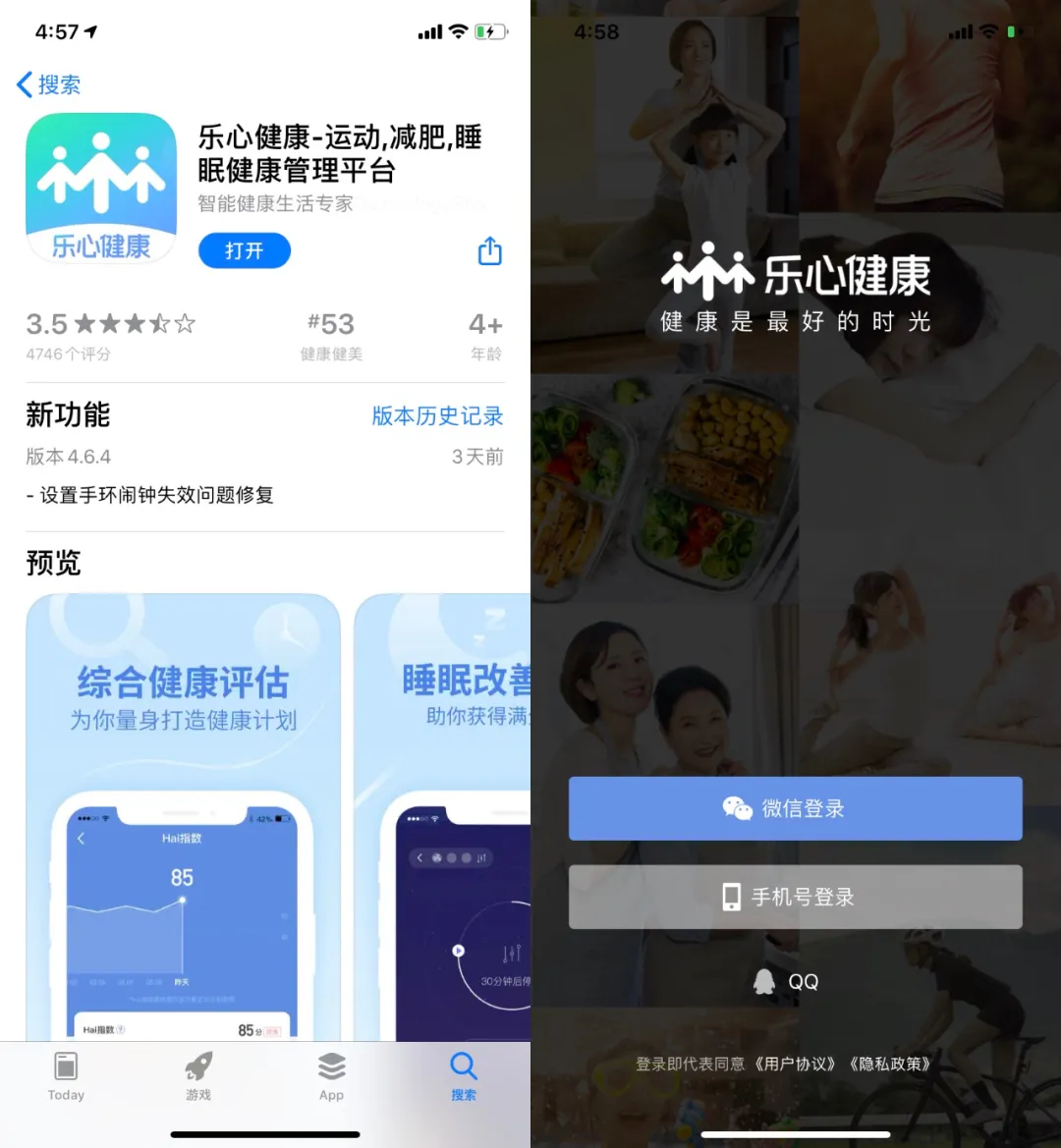Go back to 搜索 results
Screen dimensions: 1061x1148
tap(48, 85)
